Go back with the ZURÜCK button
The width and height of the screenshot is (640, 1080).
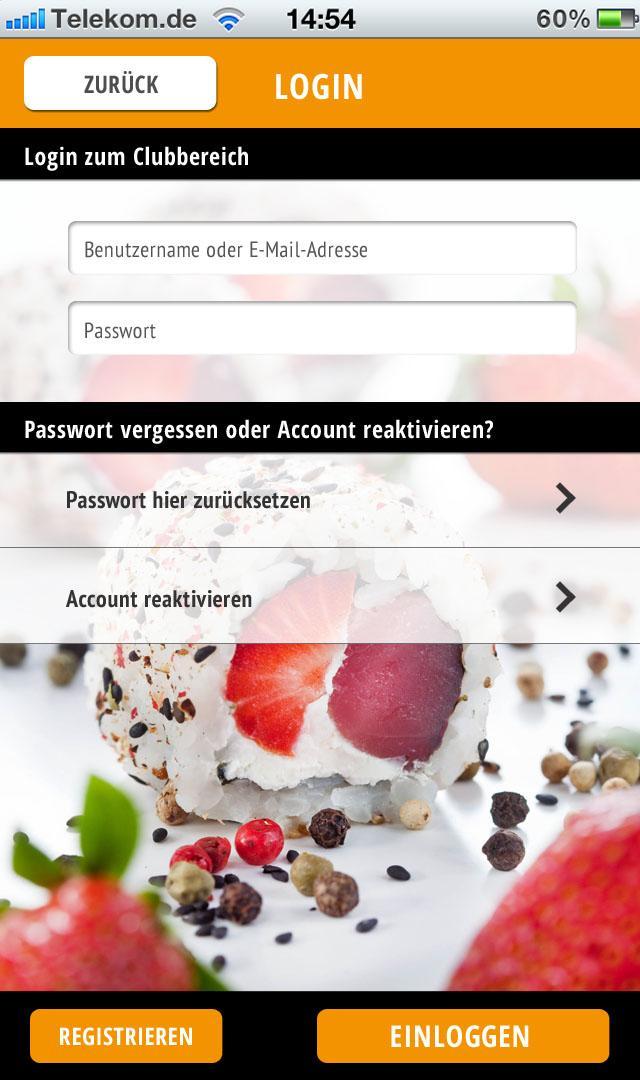120,84
